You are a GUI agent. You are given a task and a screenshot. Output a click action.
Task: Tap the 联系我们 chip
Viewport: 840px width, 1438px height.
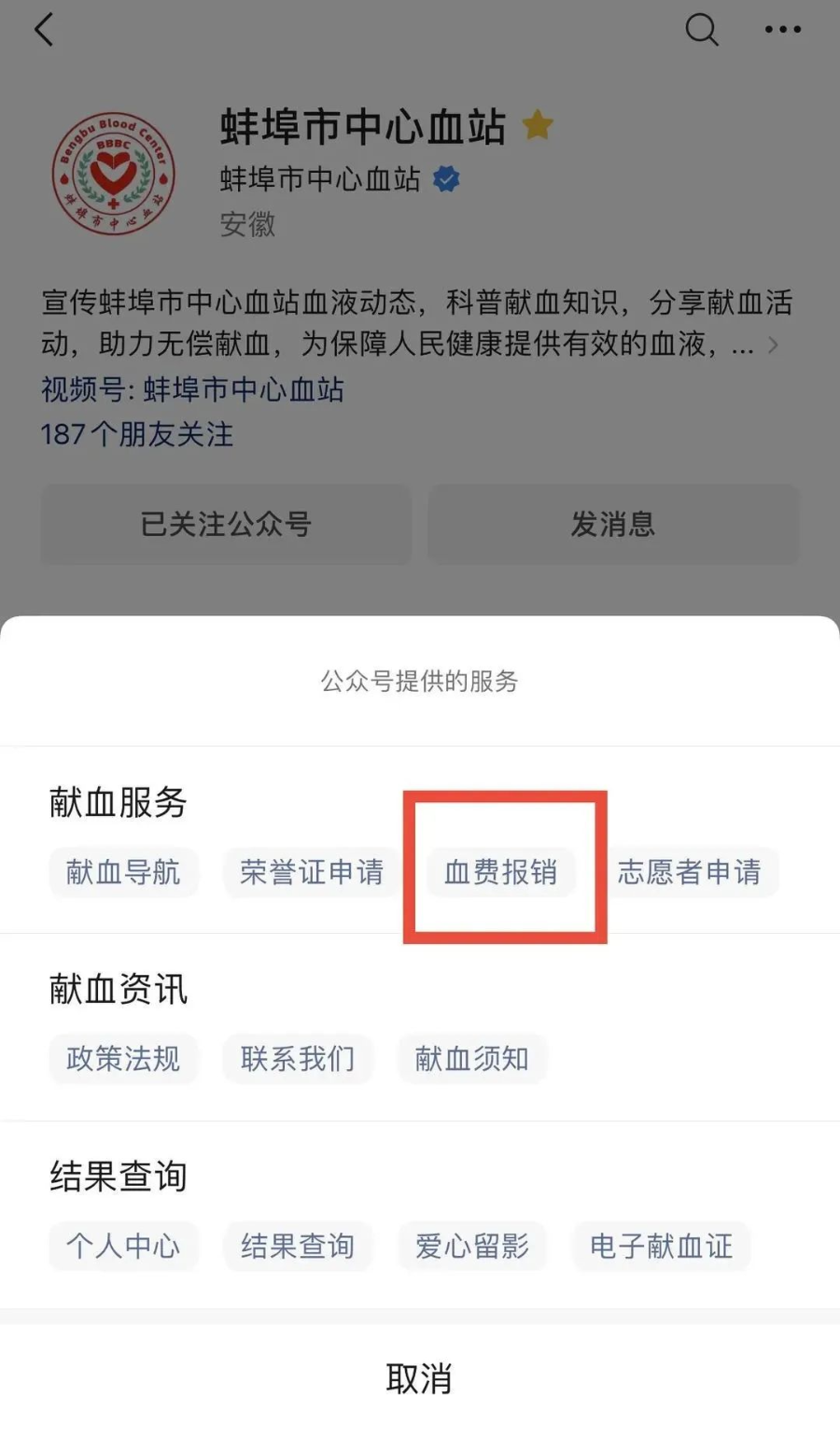(298, 1059)
